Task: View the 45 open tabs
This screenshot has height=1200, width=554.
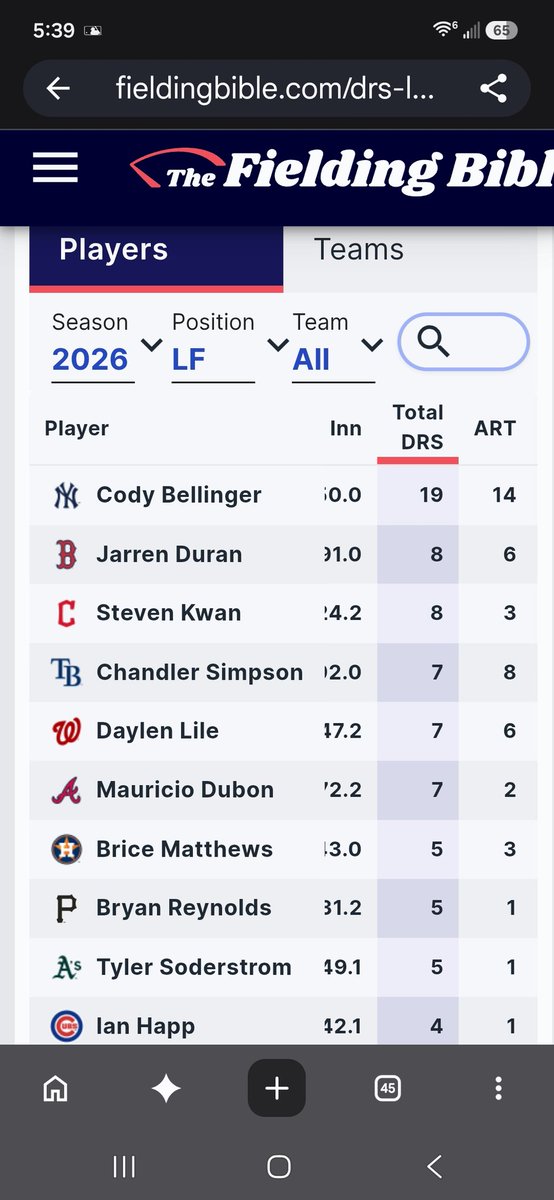Action: 387,1088
